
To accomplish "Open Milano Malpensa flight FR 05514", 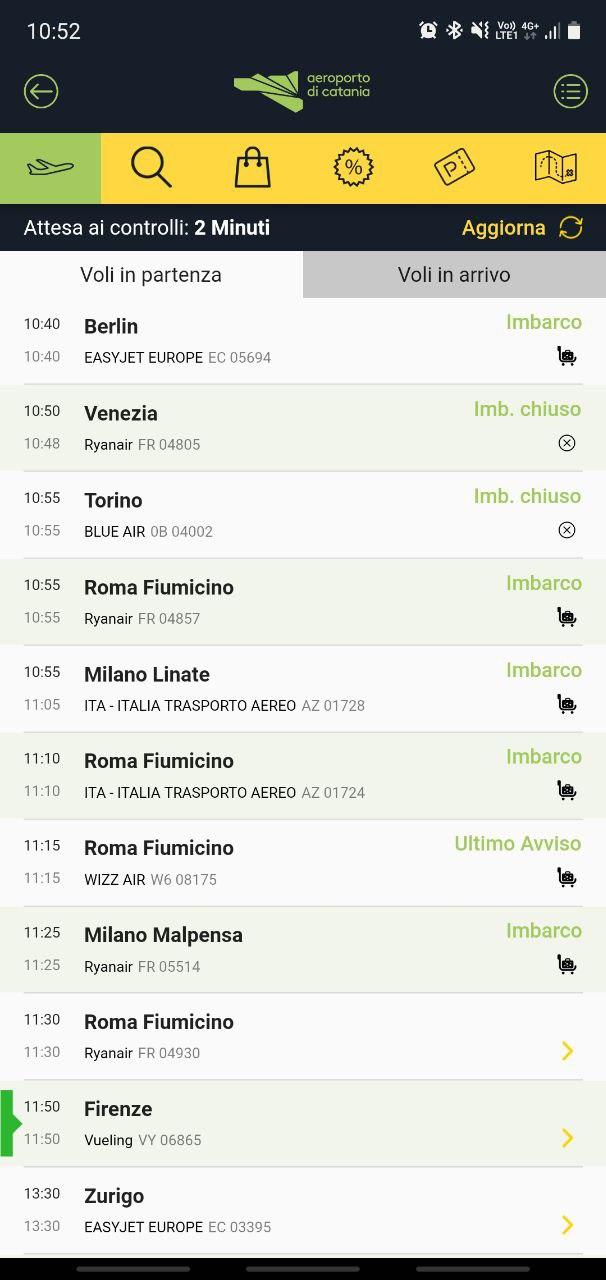I will (x=300, y=950).
